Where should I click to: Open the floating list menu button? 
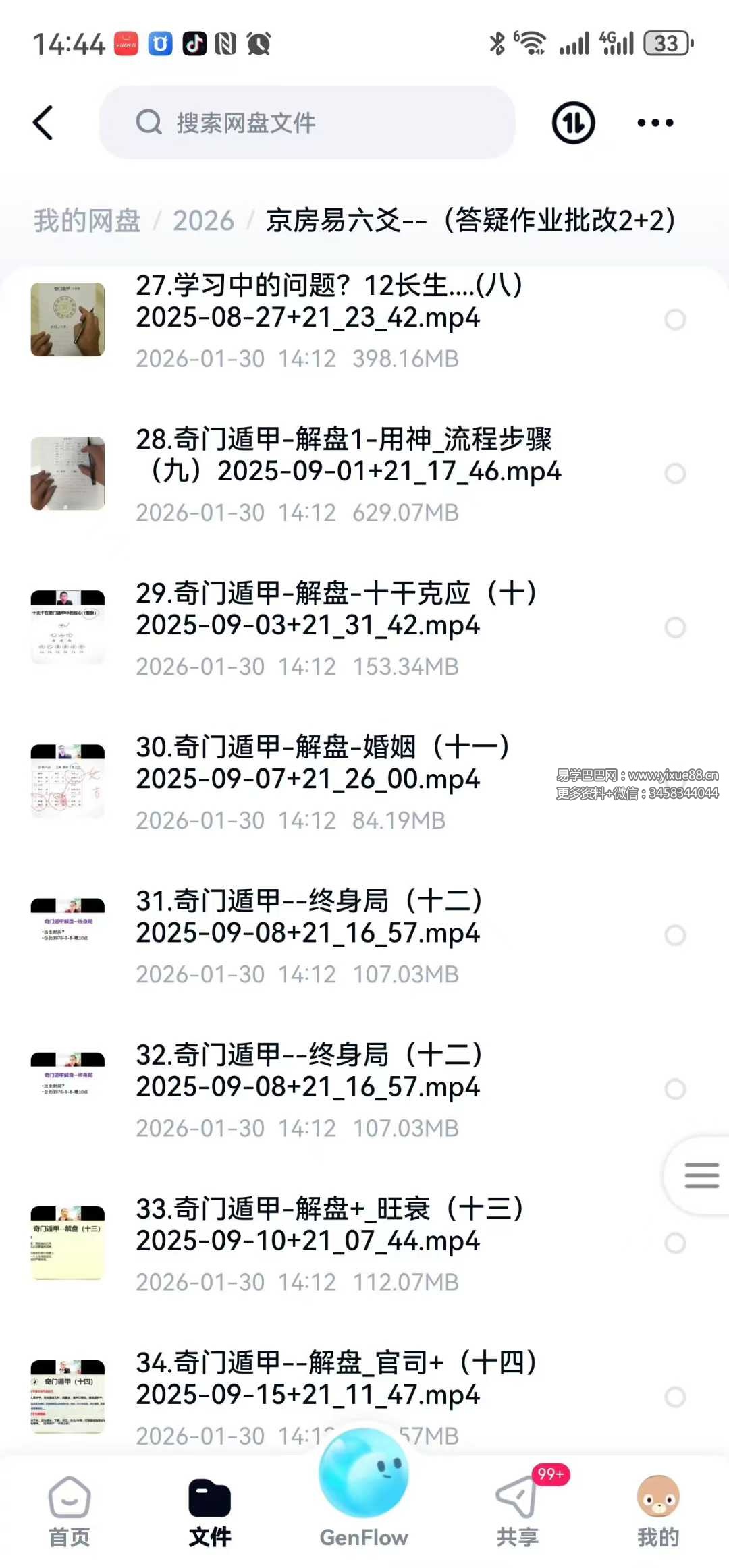701,1175
